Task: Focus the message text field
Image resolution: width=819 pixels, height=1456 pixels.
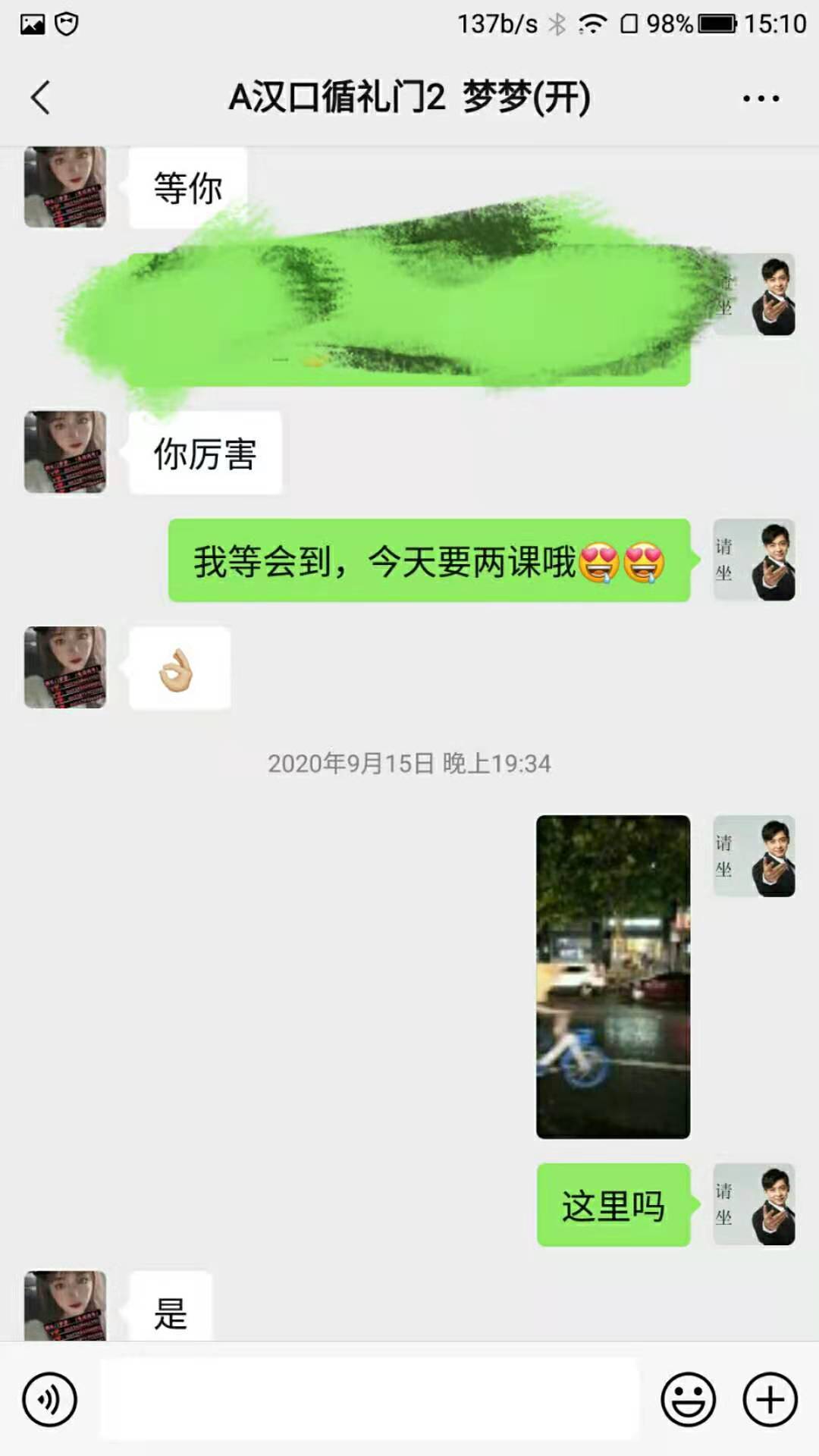Action: coord(369,1399)
